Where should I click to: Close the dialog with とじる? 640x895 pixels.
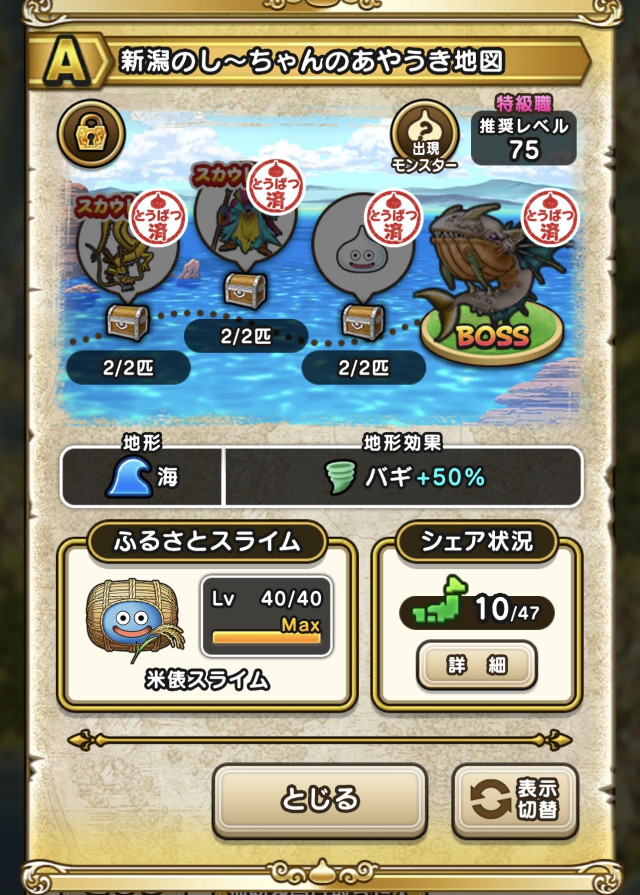(x=319, y=800)
